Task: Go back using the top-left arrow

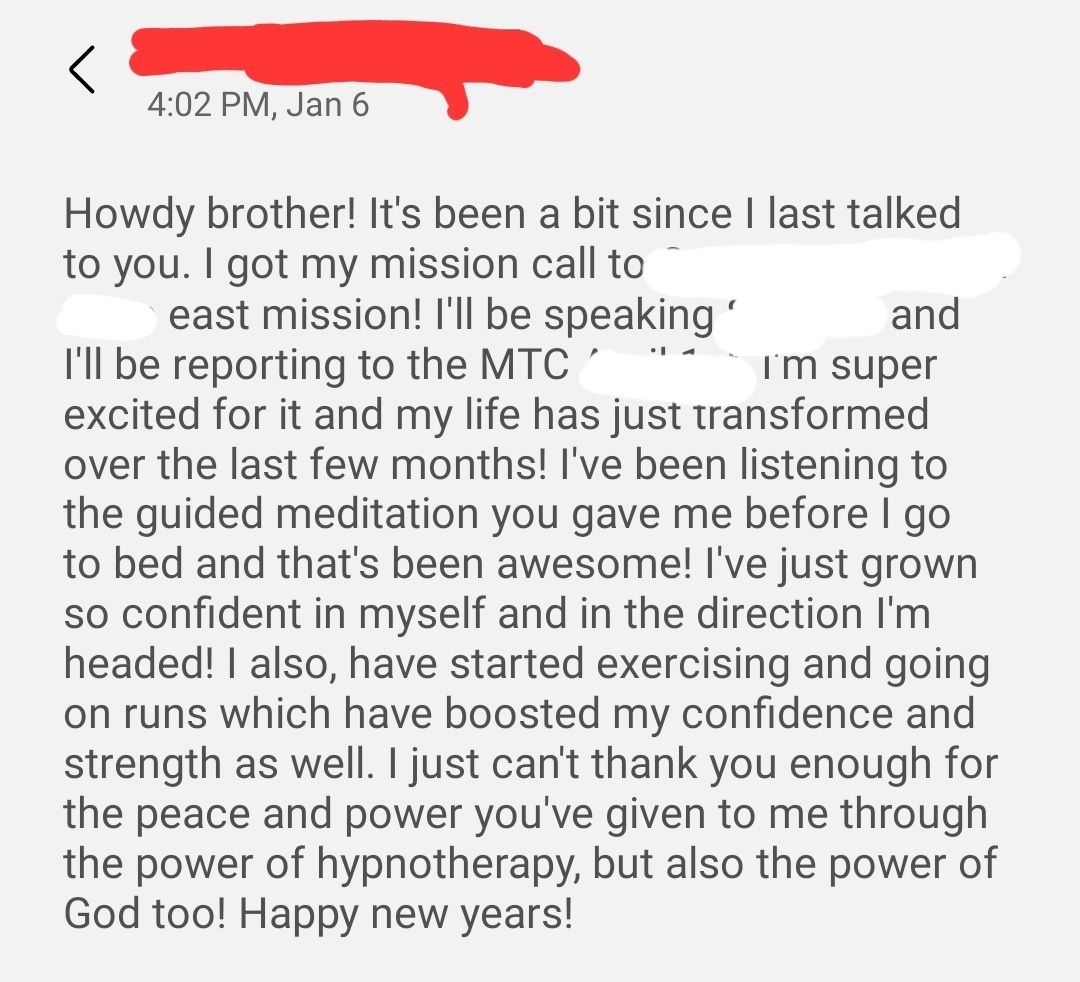Action: 82,71
